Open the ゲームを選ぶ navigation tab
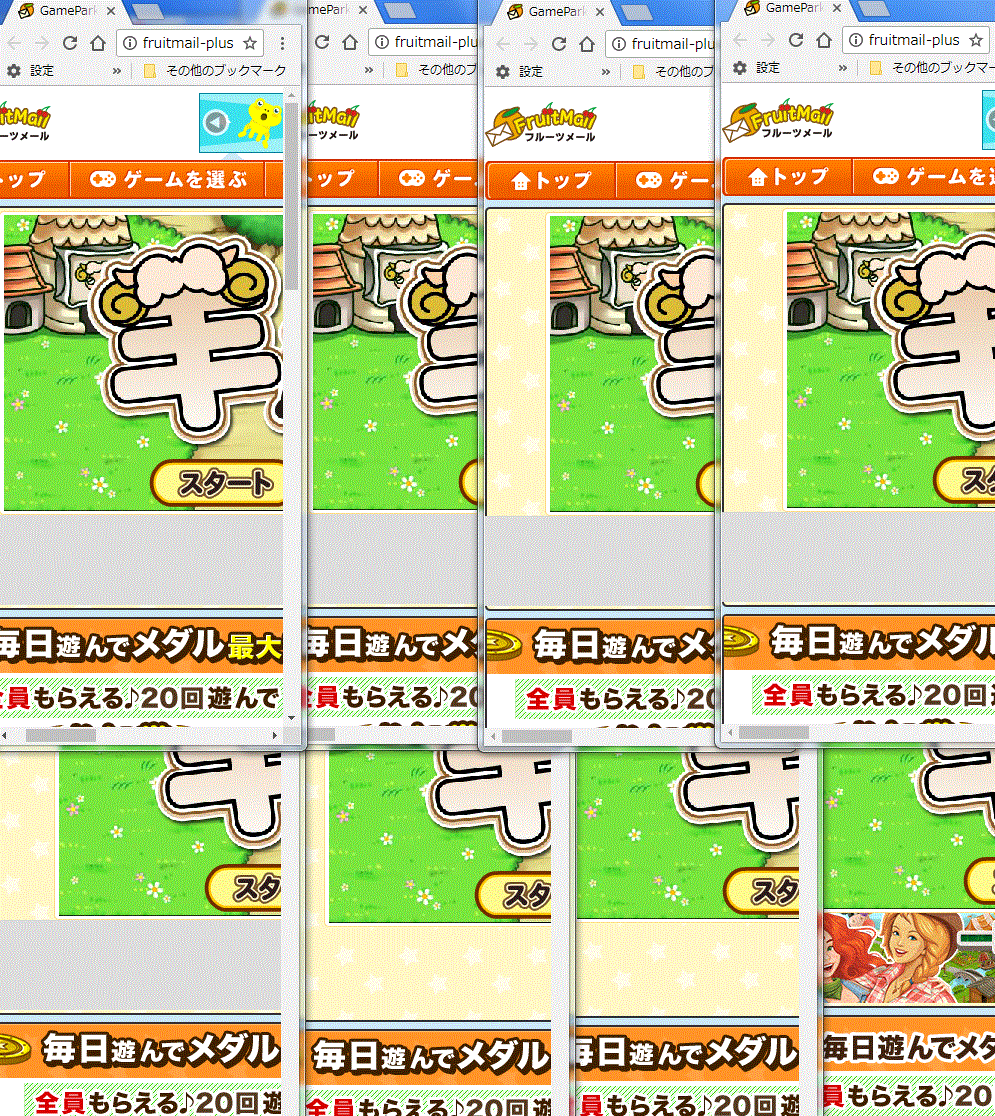This screenshot has height=1116, width=995. pos(167,180)
